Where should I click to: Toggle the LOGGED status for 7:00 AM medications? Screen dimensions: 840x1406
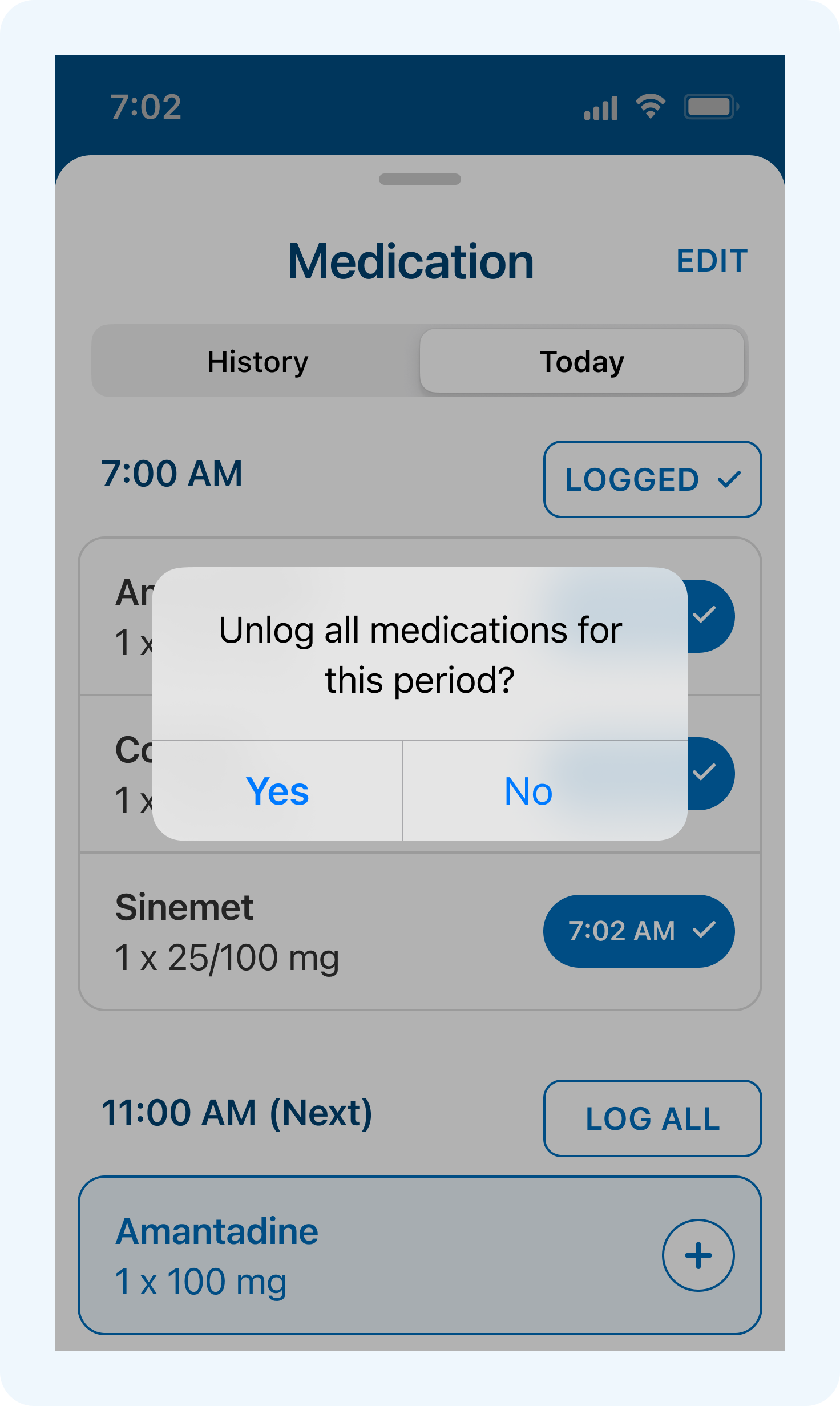tap(651, 479)
